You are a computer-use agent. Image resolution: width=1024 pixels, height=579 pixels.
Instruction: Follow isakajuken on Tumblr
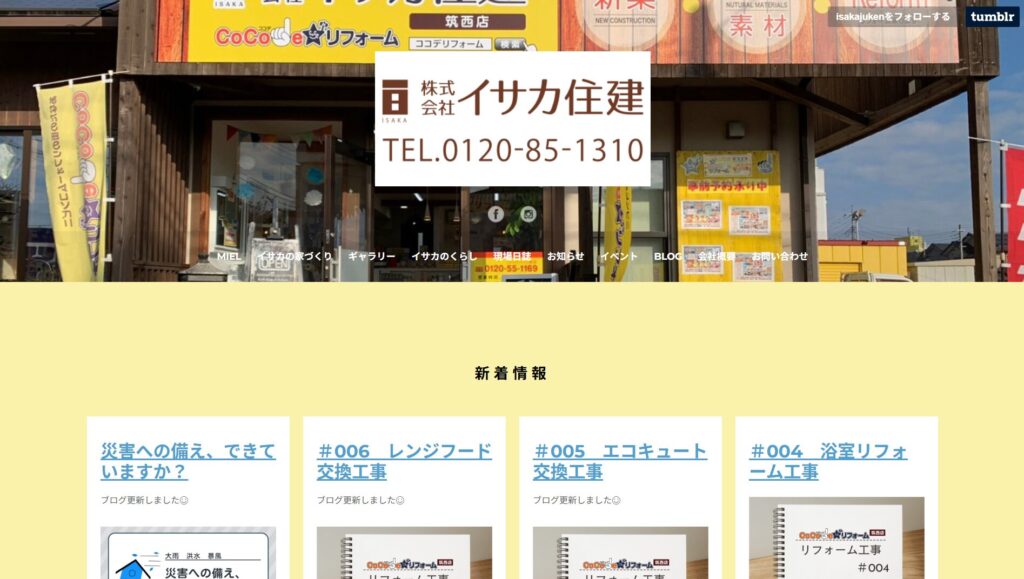coord(893,17)
